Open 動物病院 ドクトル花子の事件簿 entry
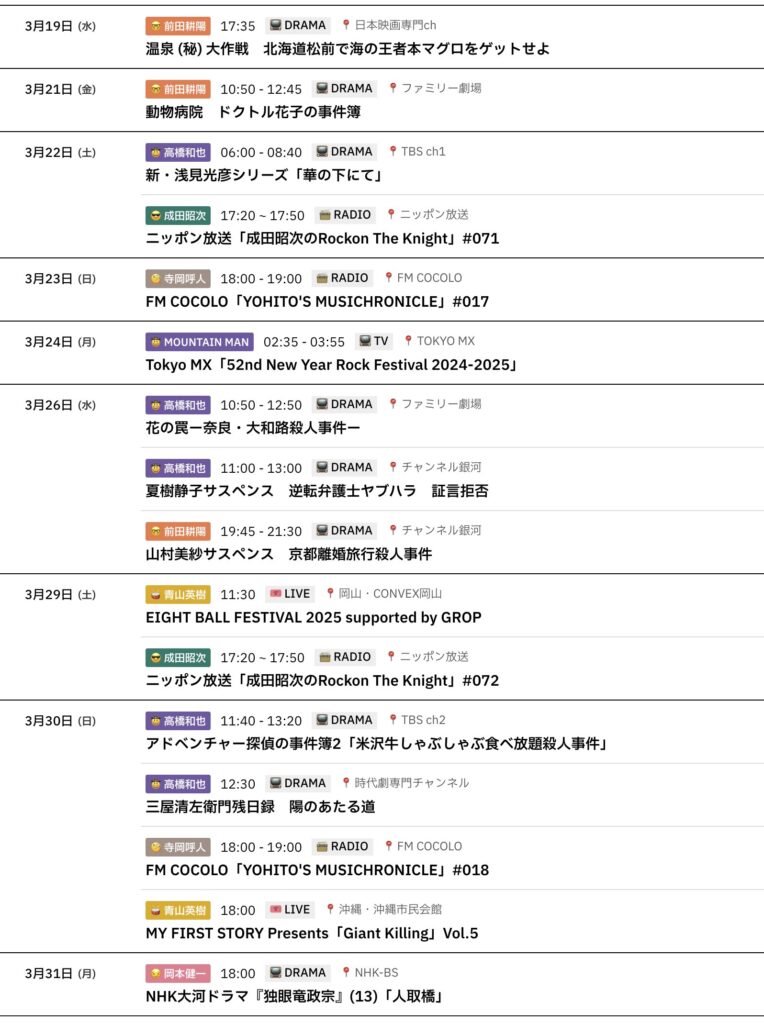 (x=253, y=112)
